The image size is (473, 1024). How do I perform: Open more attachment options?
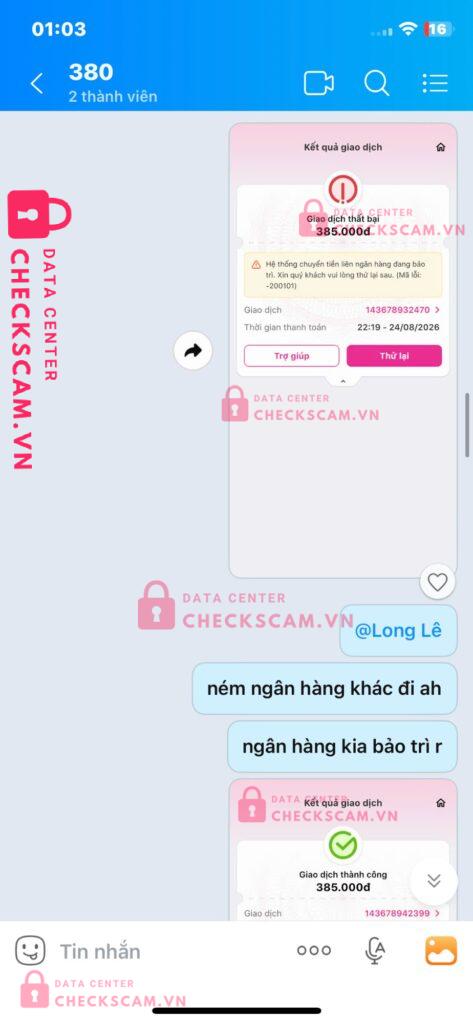tap(314, 950)
